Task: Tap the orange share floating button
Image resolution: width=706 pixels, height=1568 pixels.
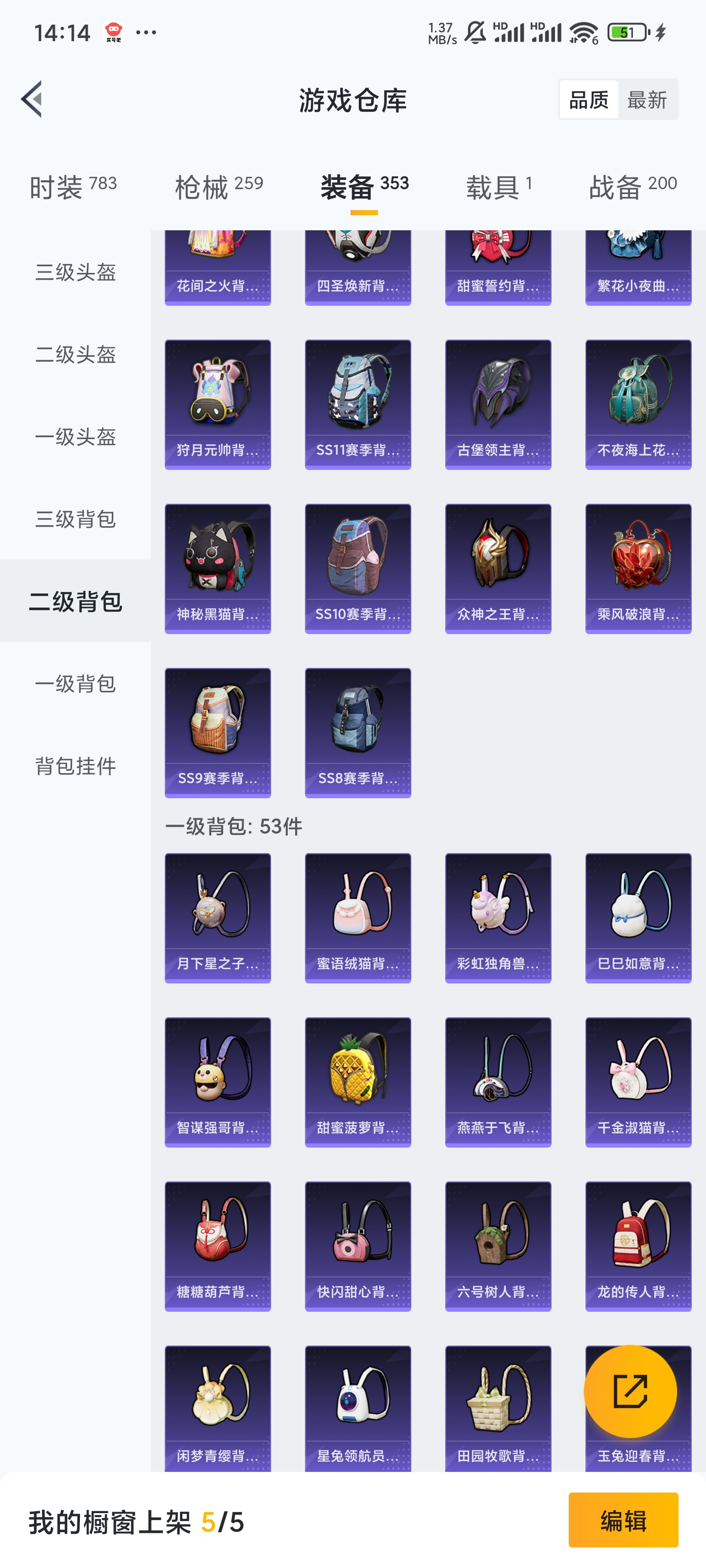Action: [630, 1391]
